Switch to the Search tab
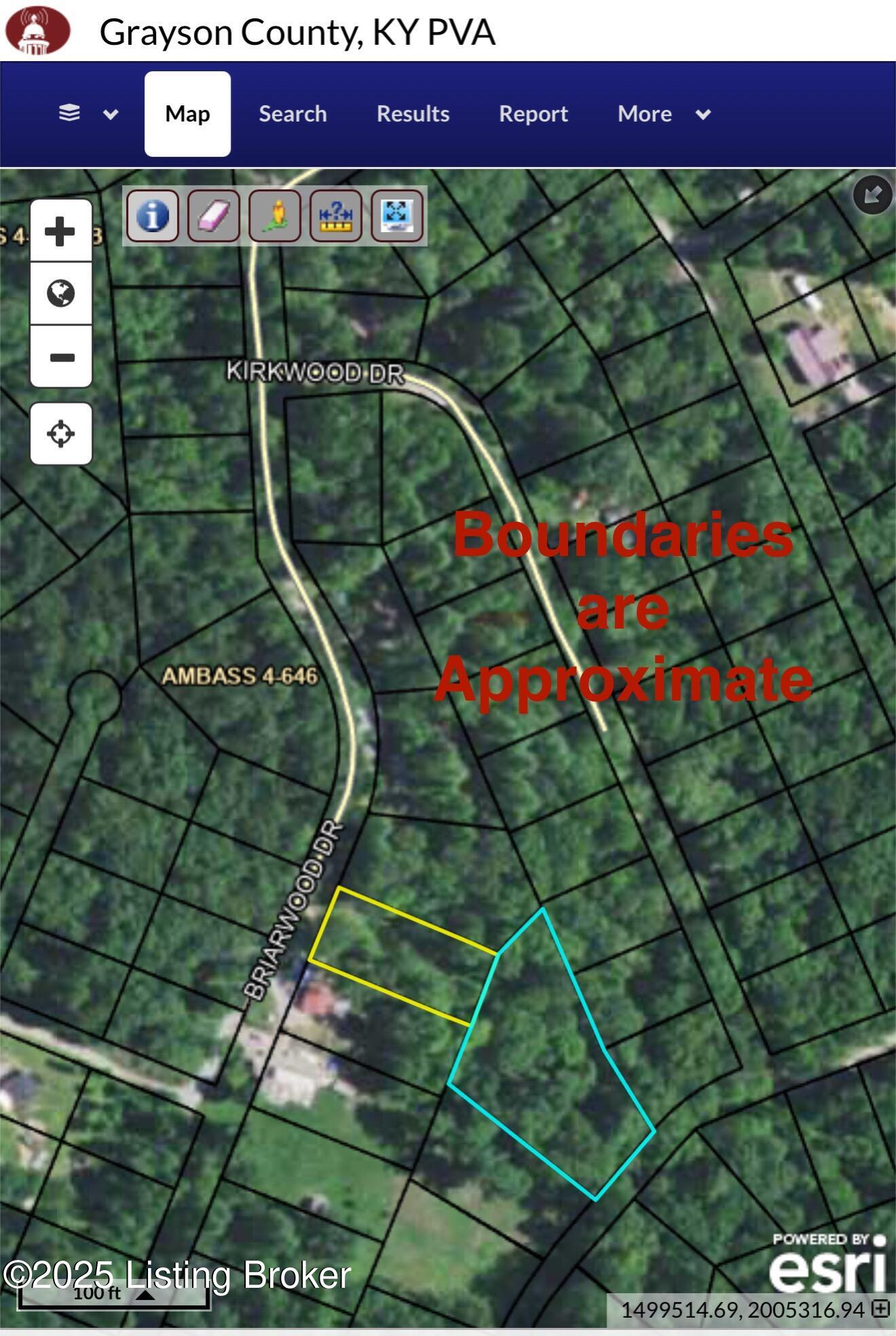The image size is (896, 1336). click(293, 113)
